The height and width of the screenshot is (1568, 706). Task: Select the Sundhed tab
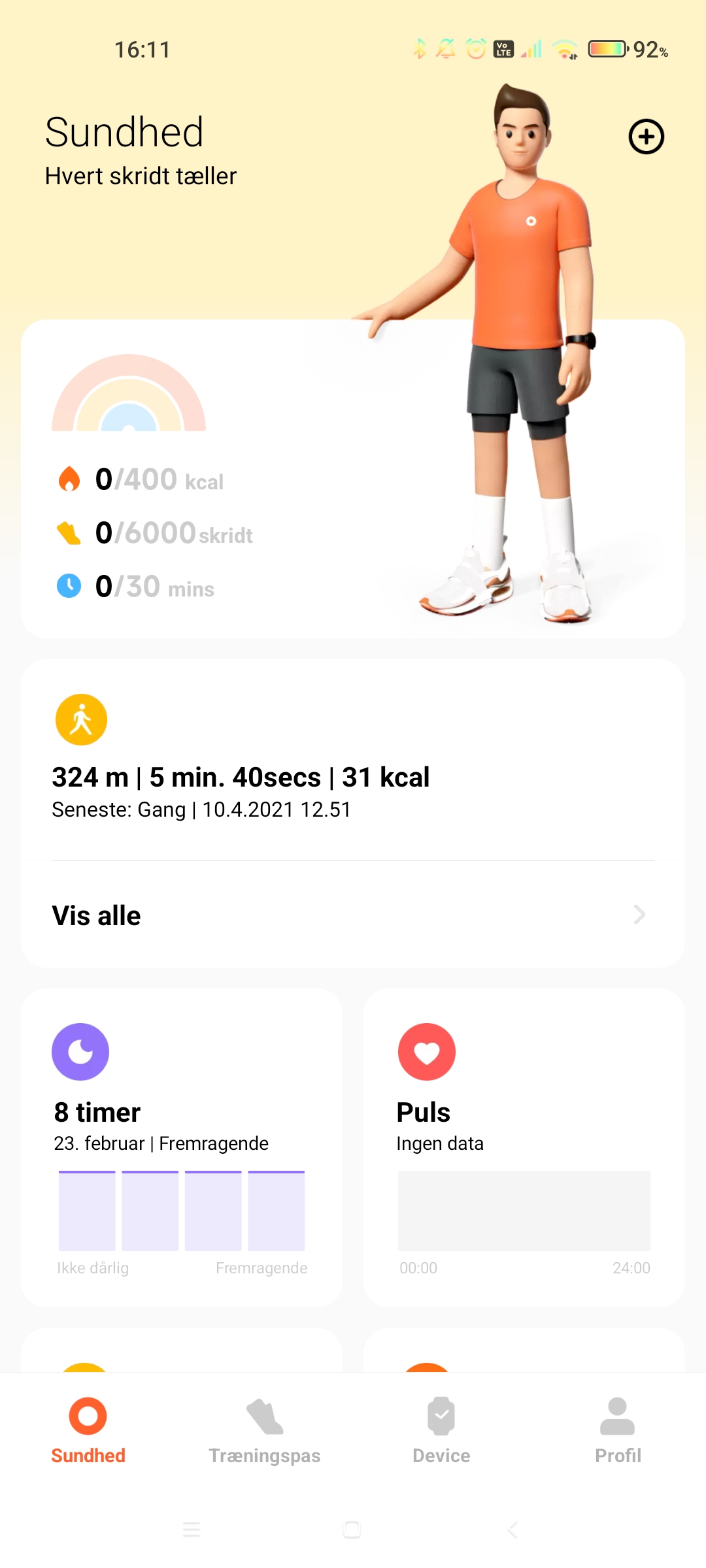pos(88,1431)
